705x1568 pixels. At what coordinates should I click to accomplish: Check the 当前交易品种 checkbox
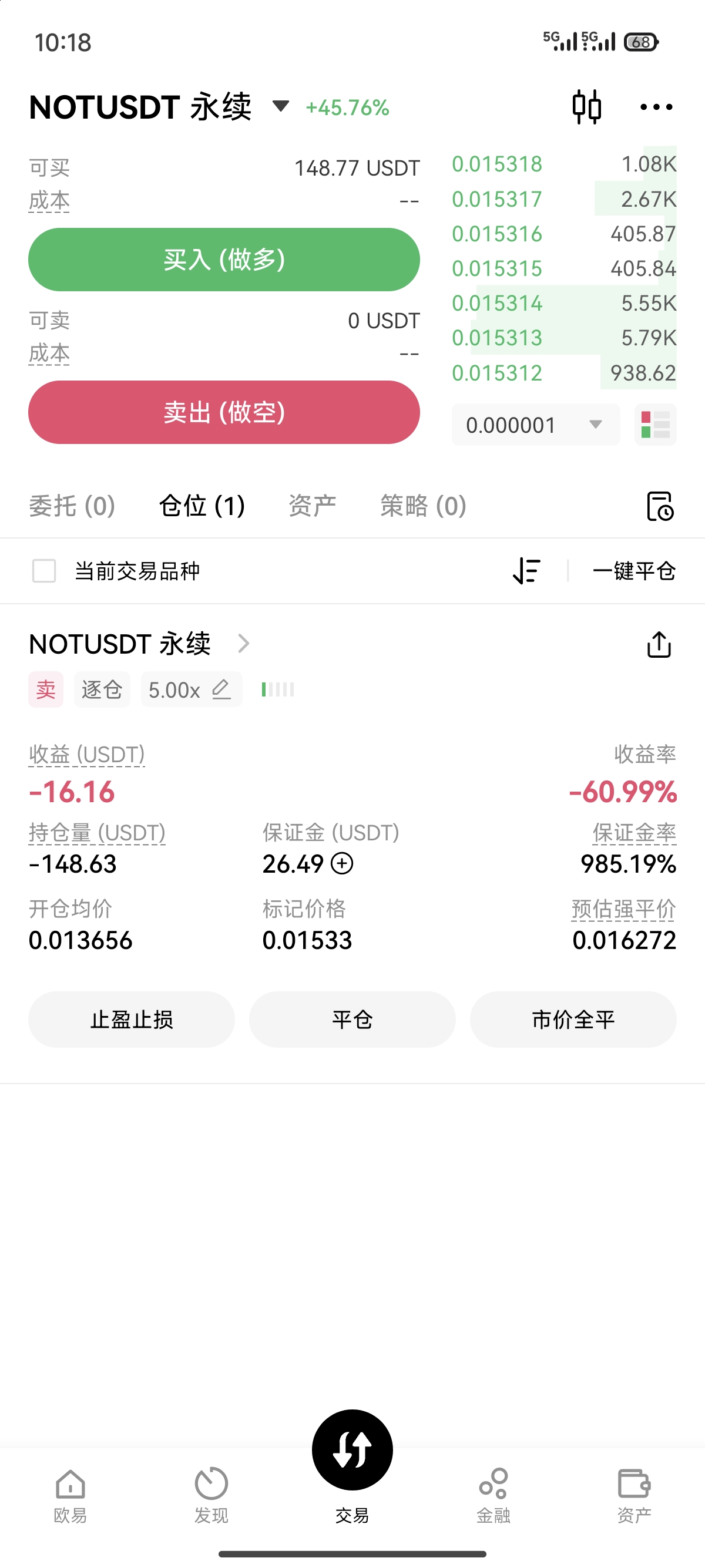click(x=44, y=571)
